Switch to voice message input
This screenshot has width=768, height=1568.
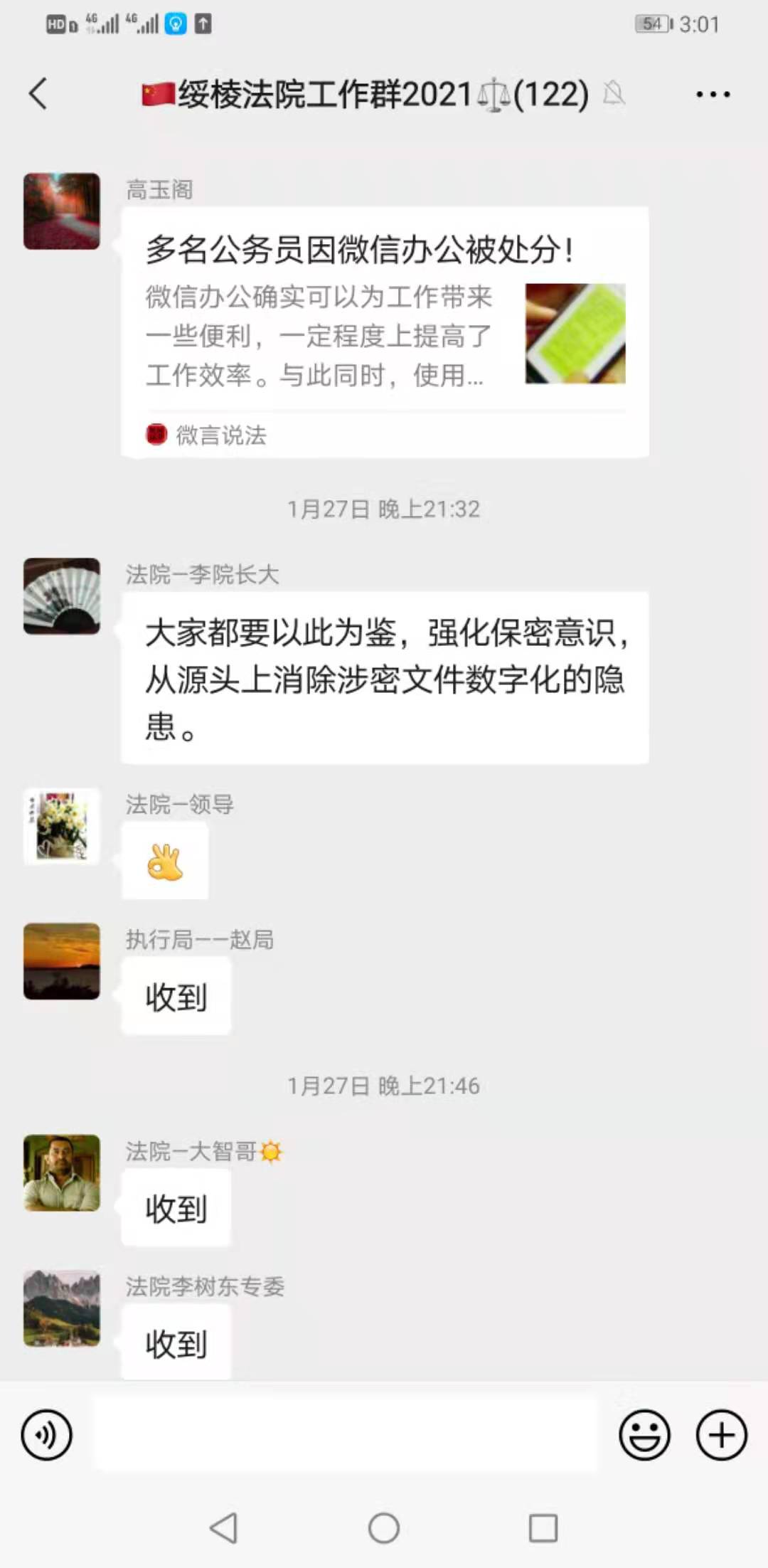[46, 1435]
